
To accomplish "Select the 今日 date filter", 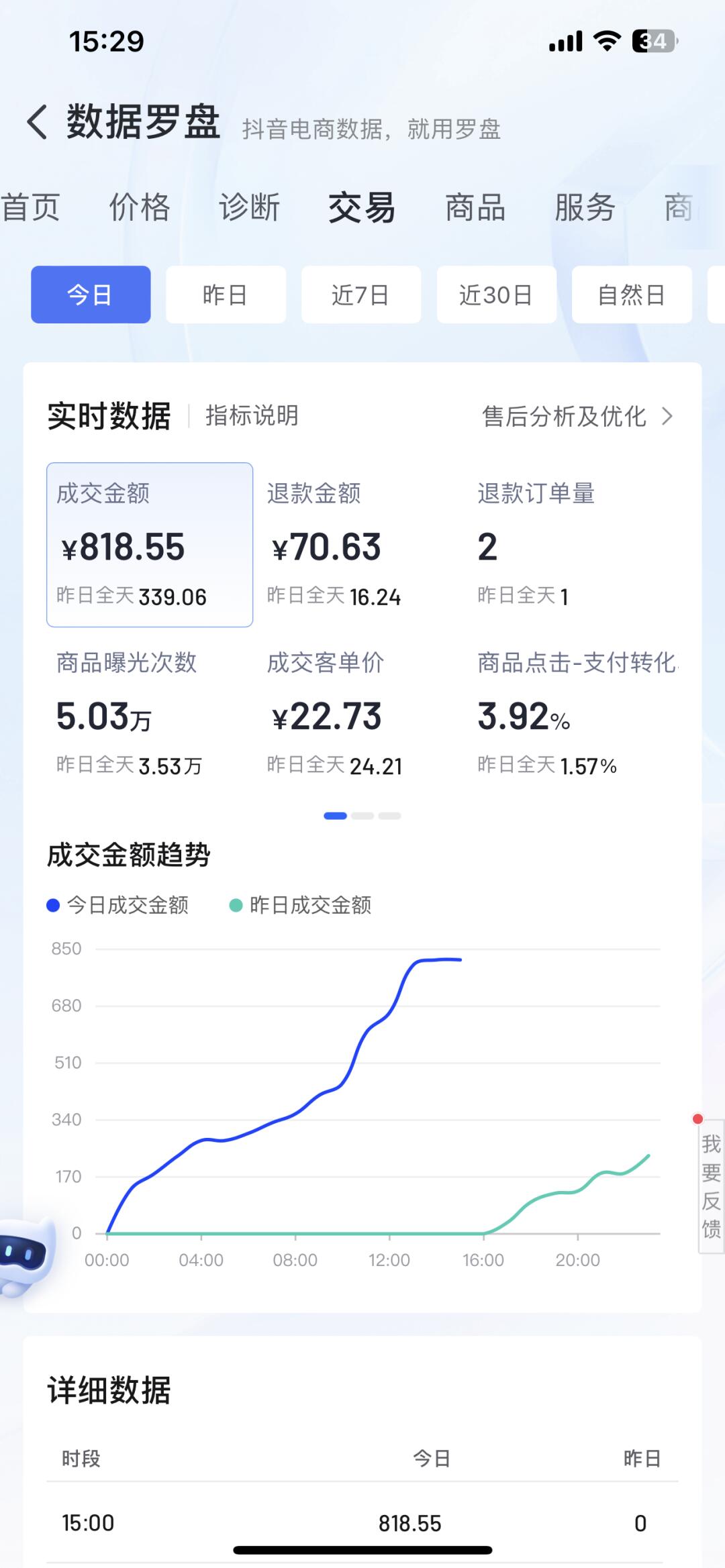I will (91, 295).
